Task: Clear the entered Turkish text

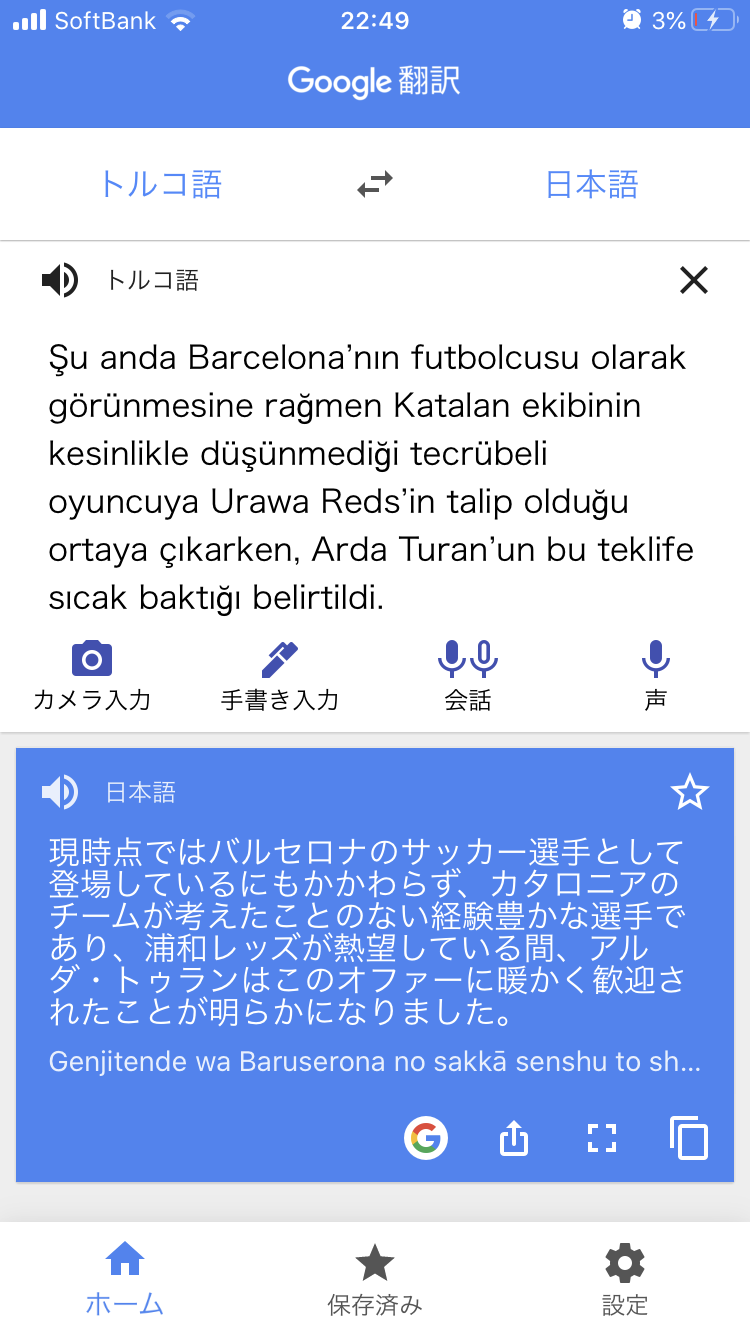Action: coord(693,281)
